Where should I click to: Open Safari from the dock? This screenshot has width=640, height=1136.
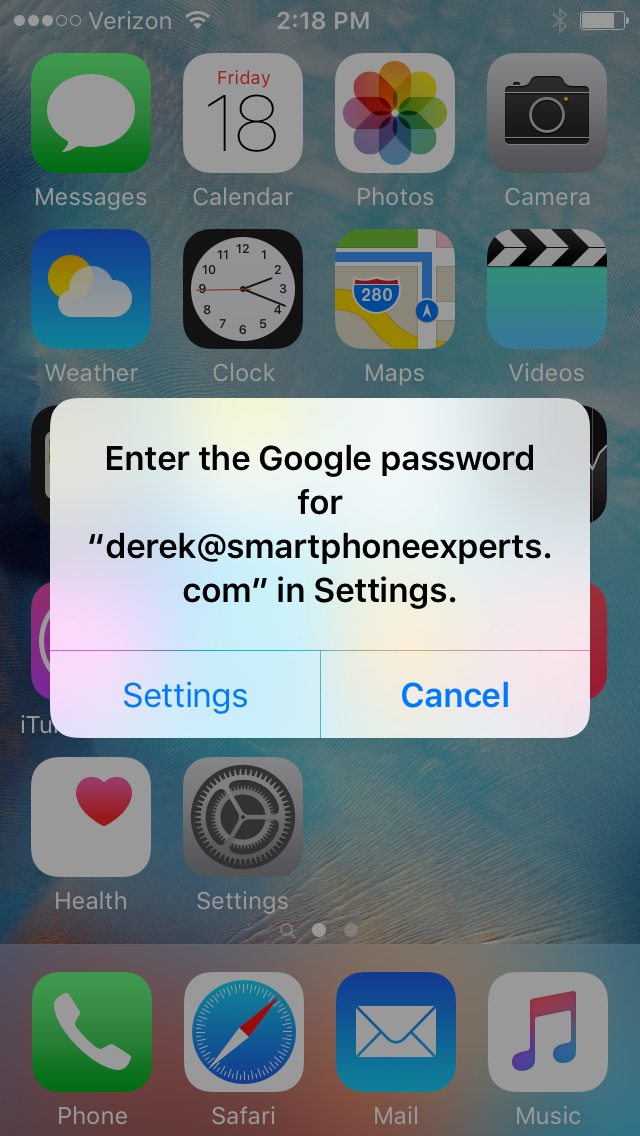243,1032
